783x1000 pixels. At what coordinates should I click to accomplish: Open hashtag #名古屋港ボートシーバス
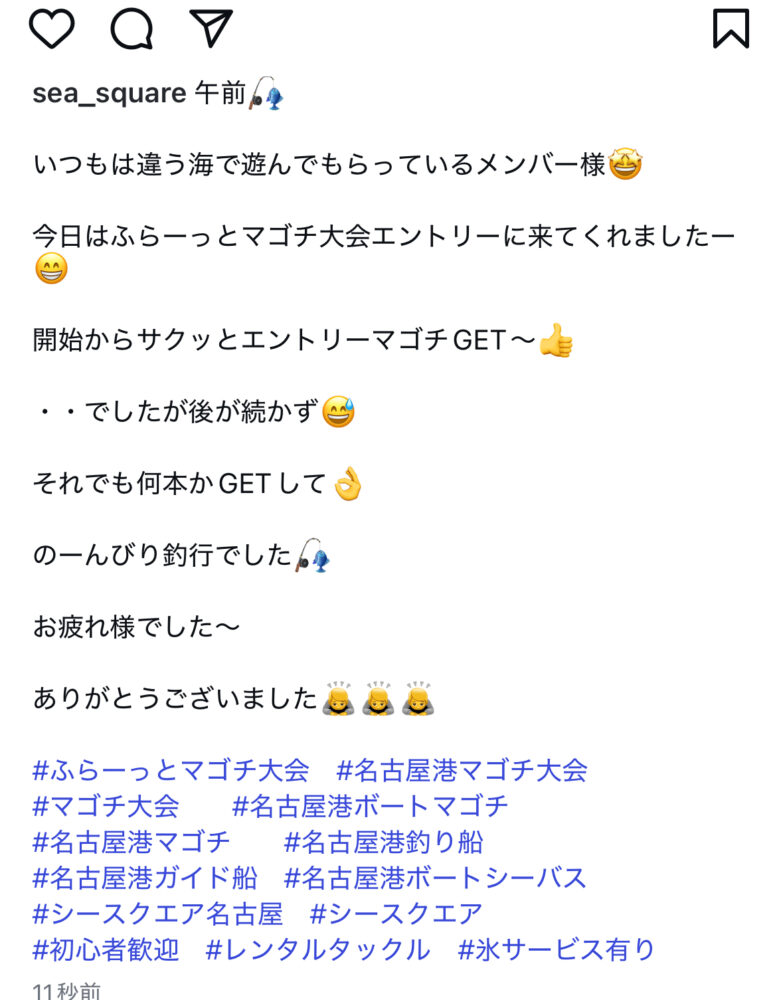pos(436,878)
